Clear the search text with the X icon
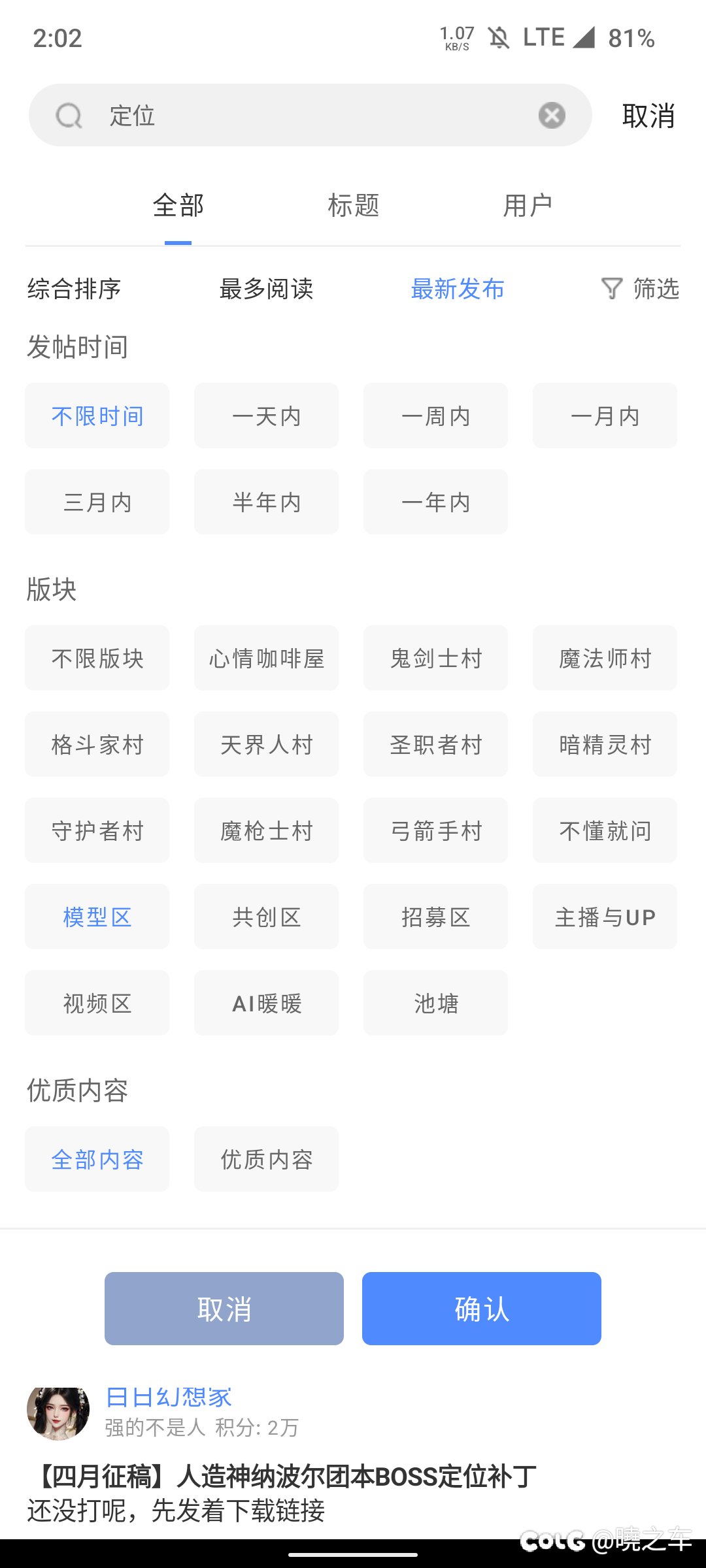Image resolution: width=706 pixels, height=1568 pixels. [x=552, y=116]
